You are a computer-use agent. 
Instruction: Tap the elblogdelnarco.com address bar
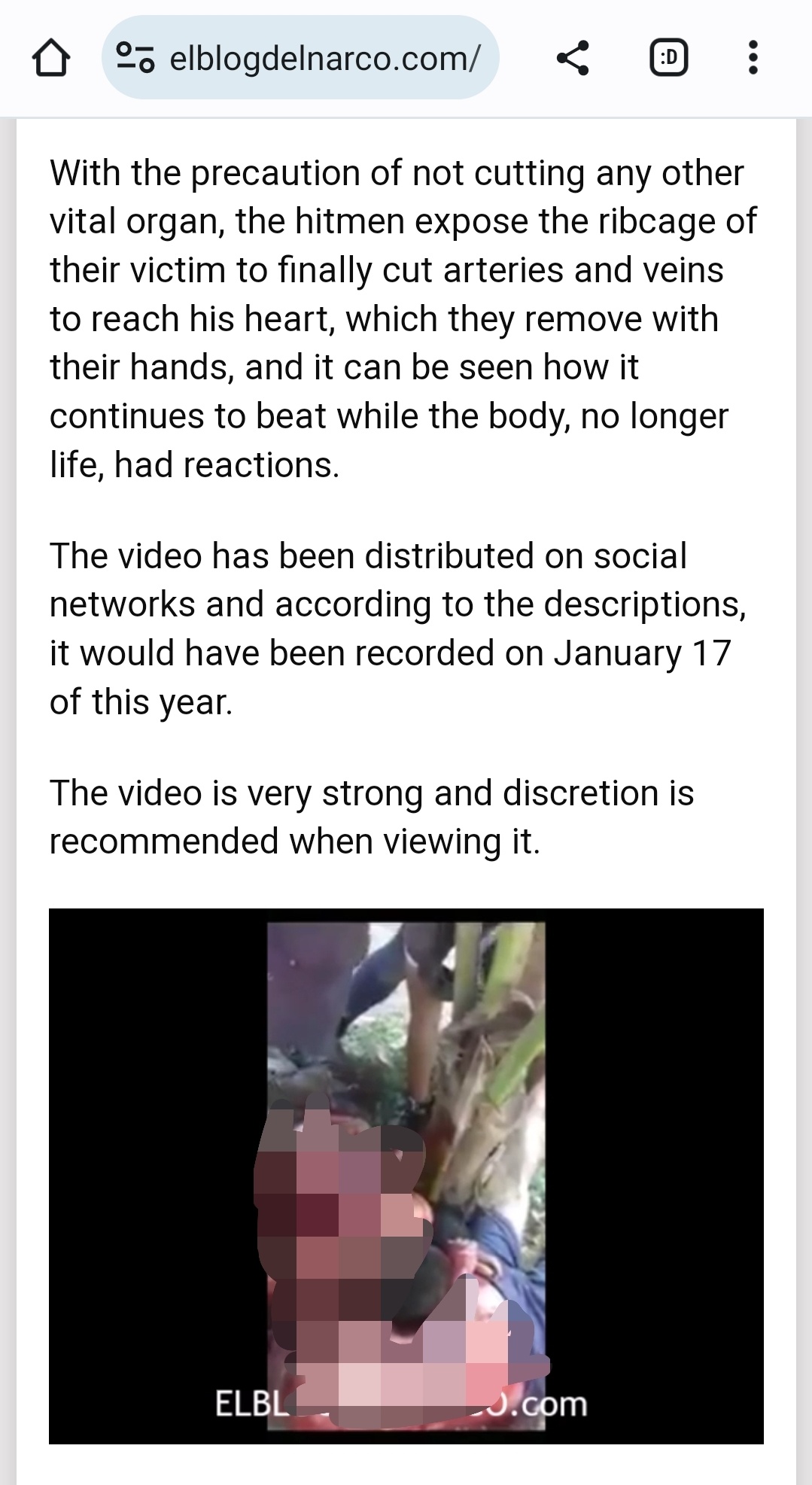324,58
